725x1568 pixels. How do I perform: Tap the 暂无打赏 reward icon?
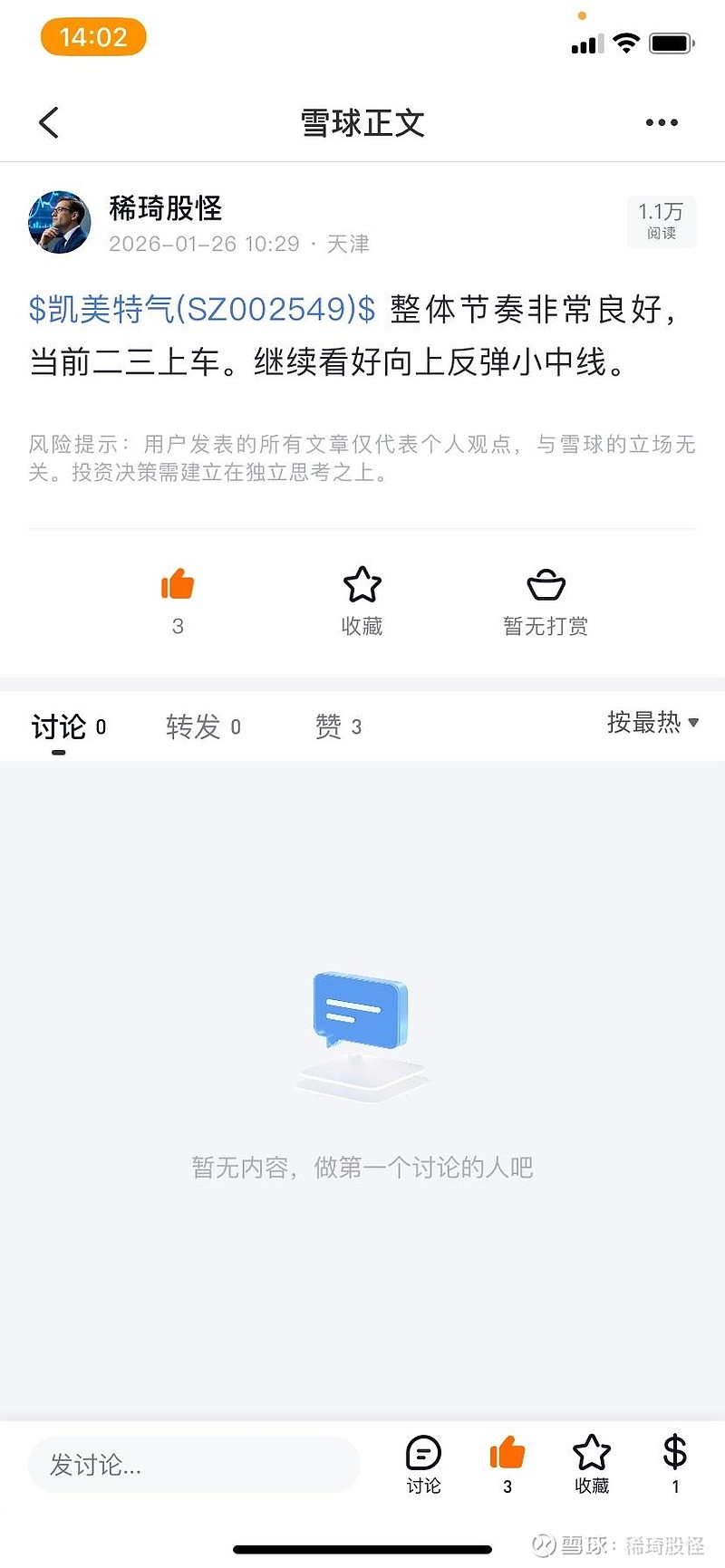click(x=546, y=586)
